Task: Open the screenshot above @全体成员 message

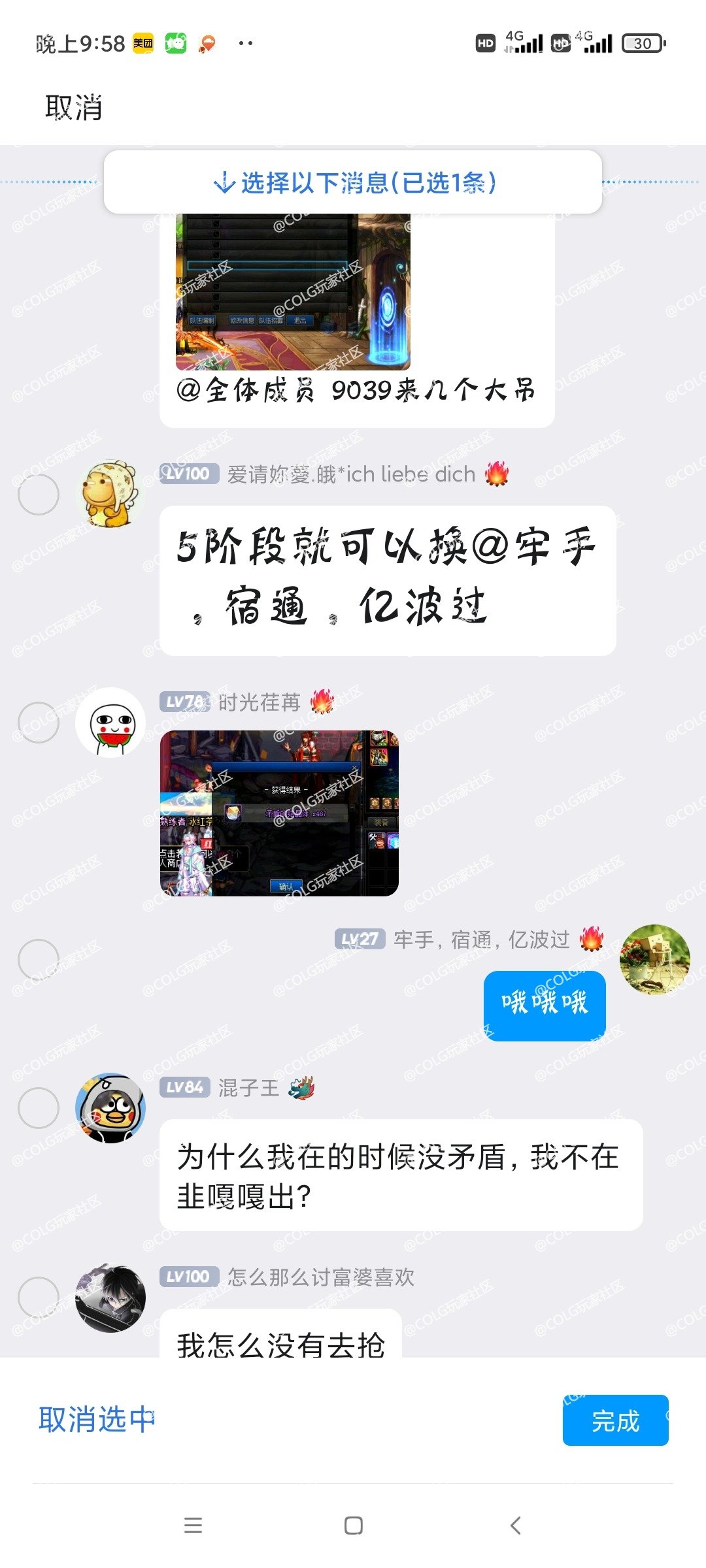Action: point(293,291)
